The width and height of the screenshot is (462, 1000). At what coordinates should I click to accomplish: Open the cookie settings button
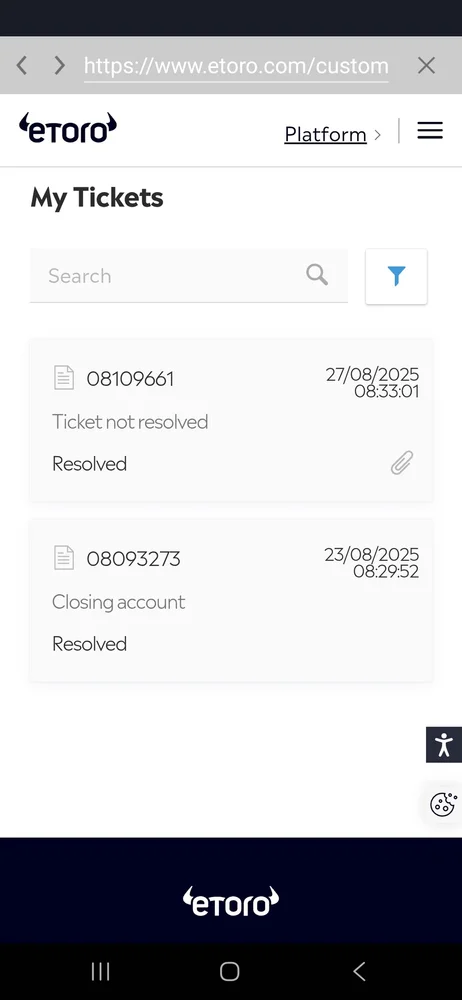[x=443, y=803]
